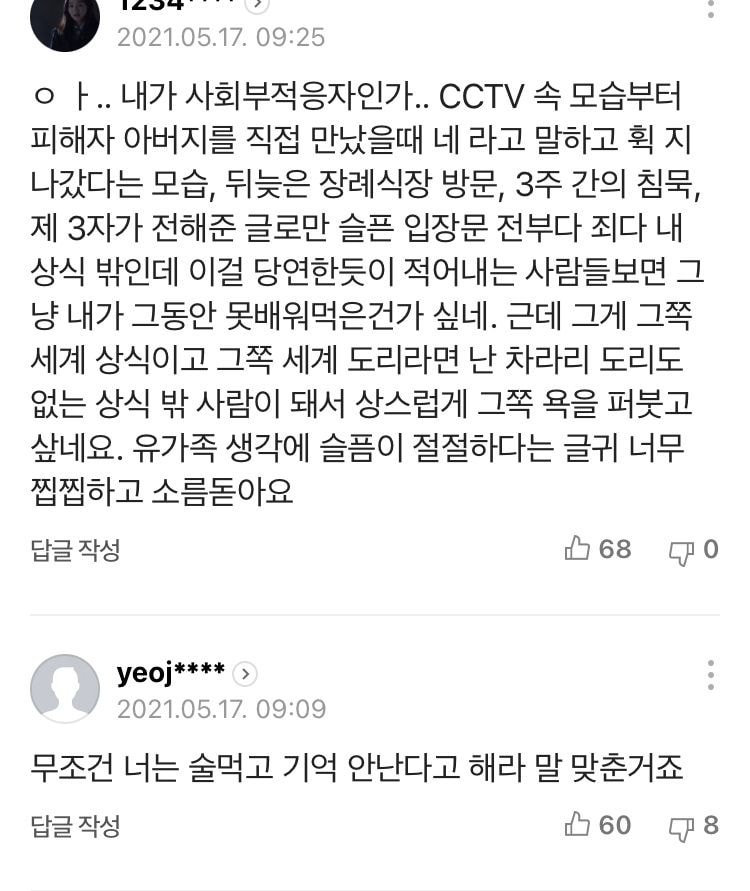This screenshot has height=891, width=750.
Task: Click the timestamp 2021.05.17. 09:09
Action: [221, 709]
